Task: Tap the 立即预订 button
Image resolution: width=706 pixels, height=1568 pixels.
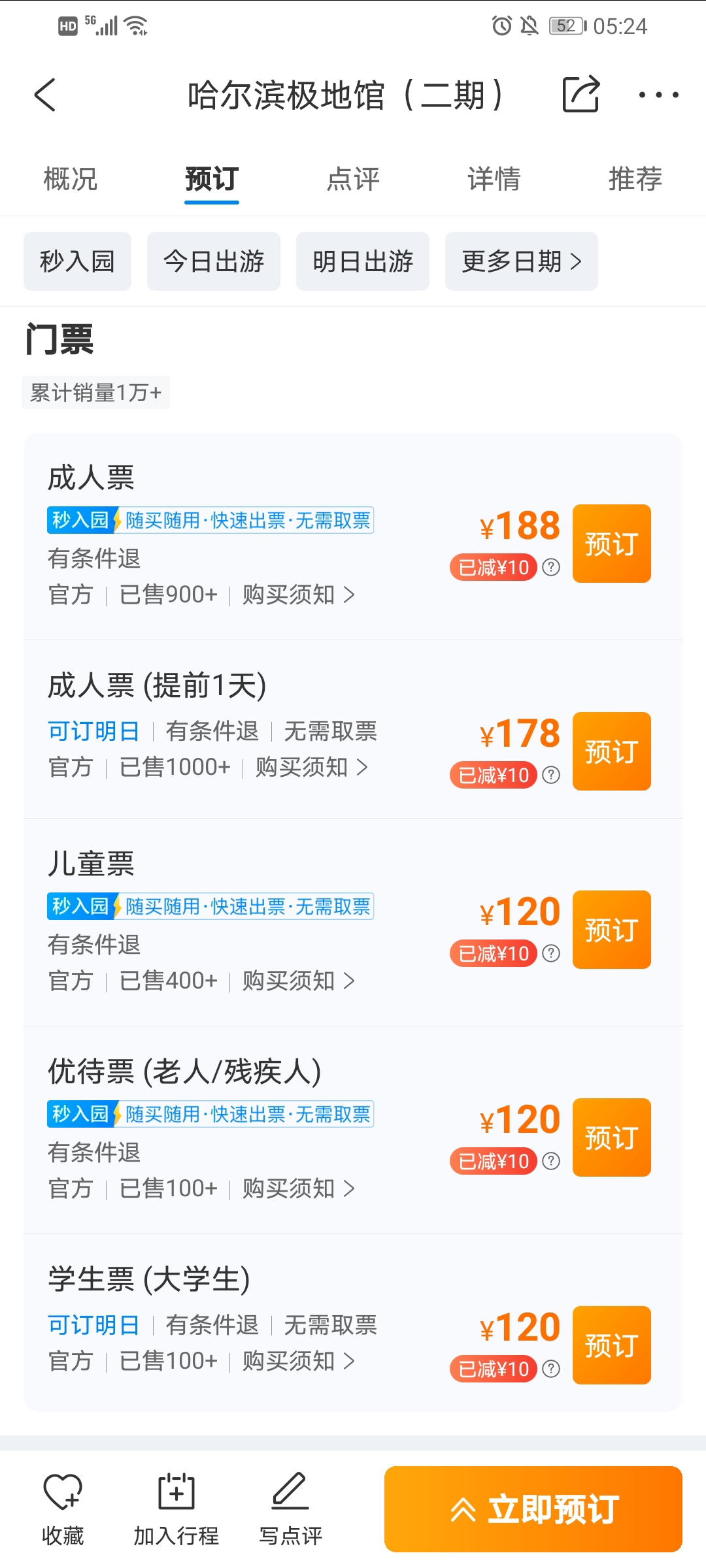Action: pos(533,1509)
